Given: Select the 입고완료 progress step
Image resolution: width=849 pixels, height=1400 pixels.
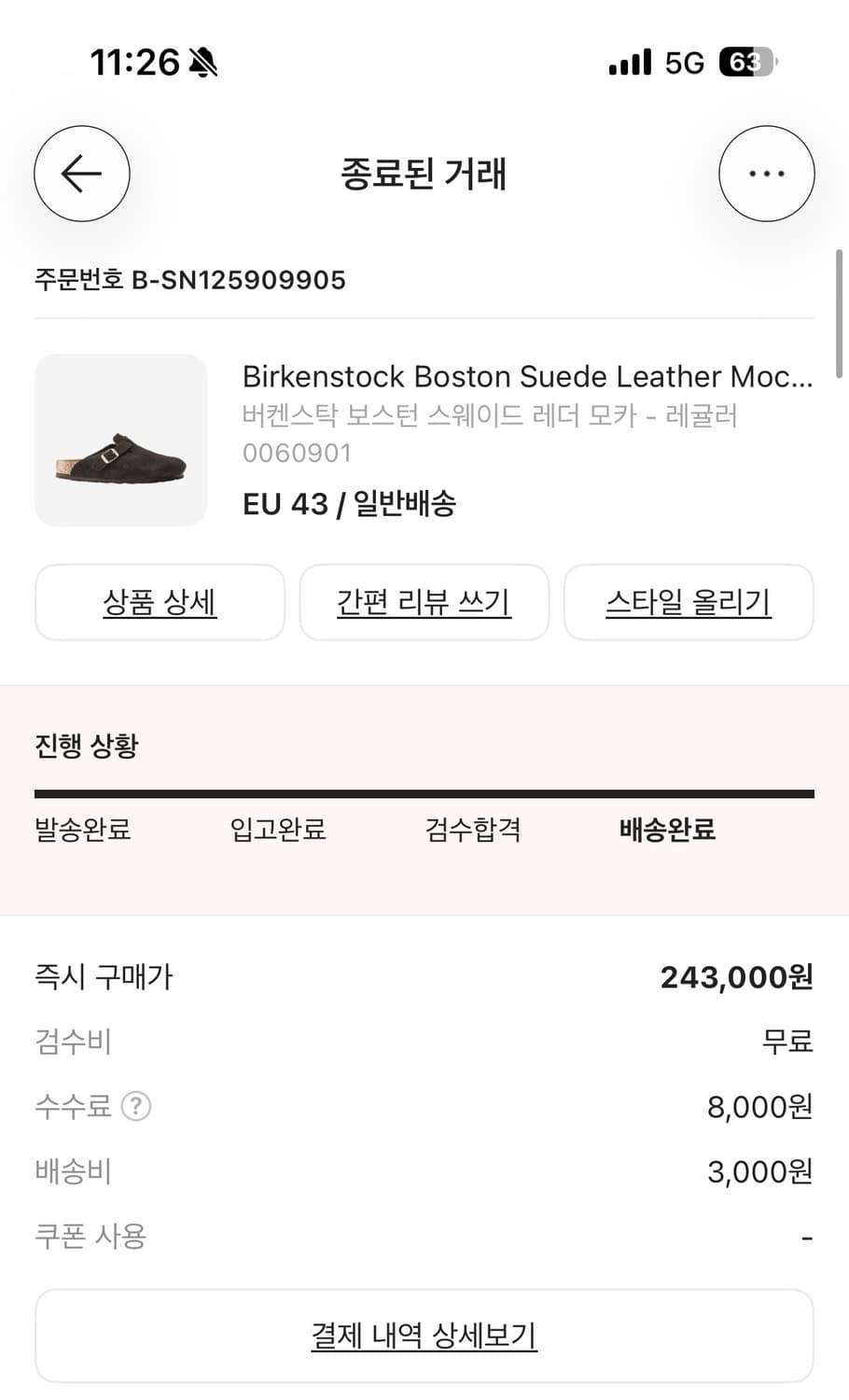Looking at the screenshot, I should click(x=276, y=829).
